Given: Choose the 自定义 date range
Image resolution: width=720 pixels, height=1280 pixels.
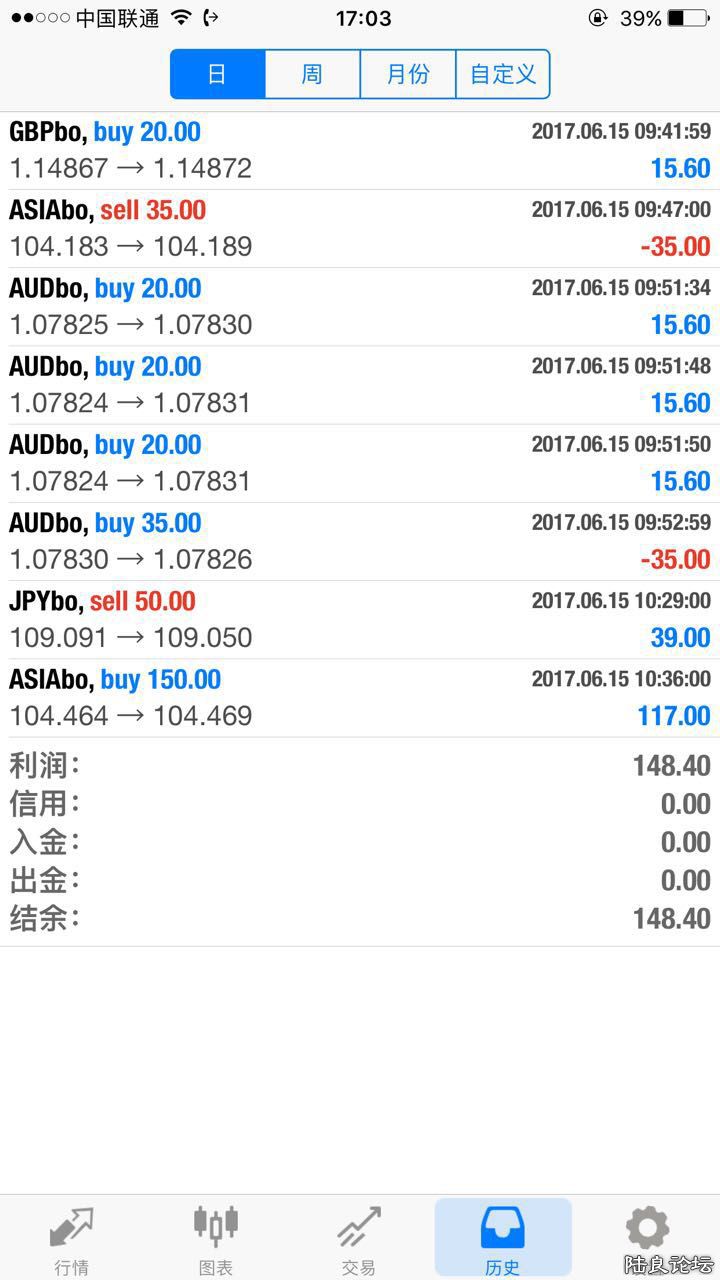Looking at the screenshot, I should click(503, 75).
